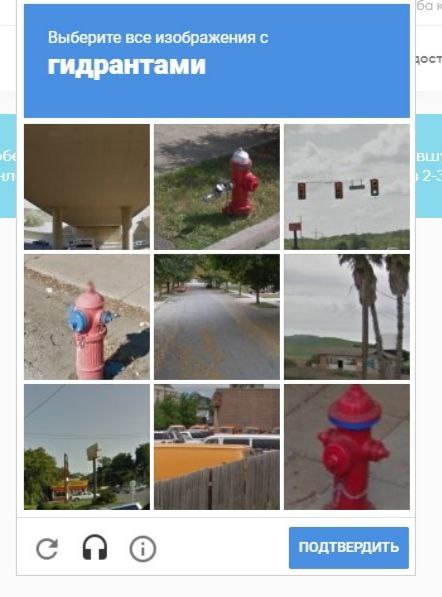Tap the ПОДТВЕРДИТЬ button

[x=349, y=548]
